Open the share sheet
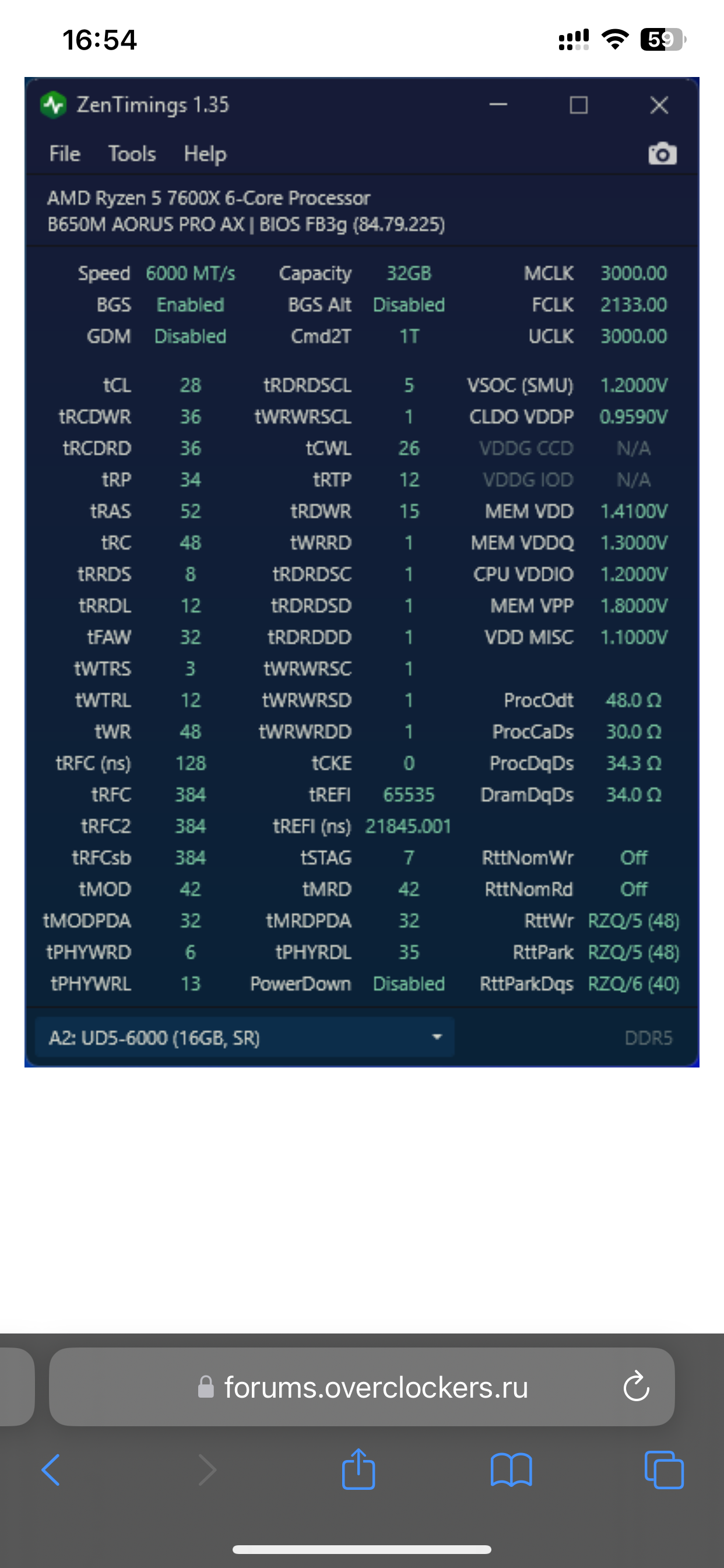 click(x=359, y=1469)
